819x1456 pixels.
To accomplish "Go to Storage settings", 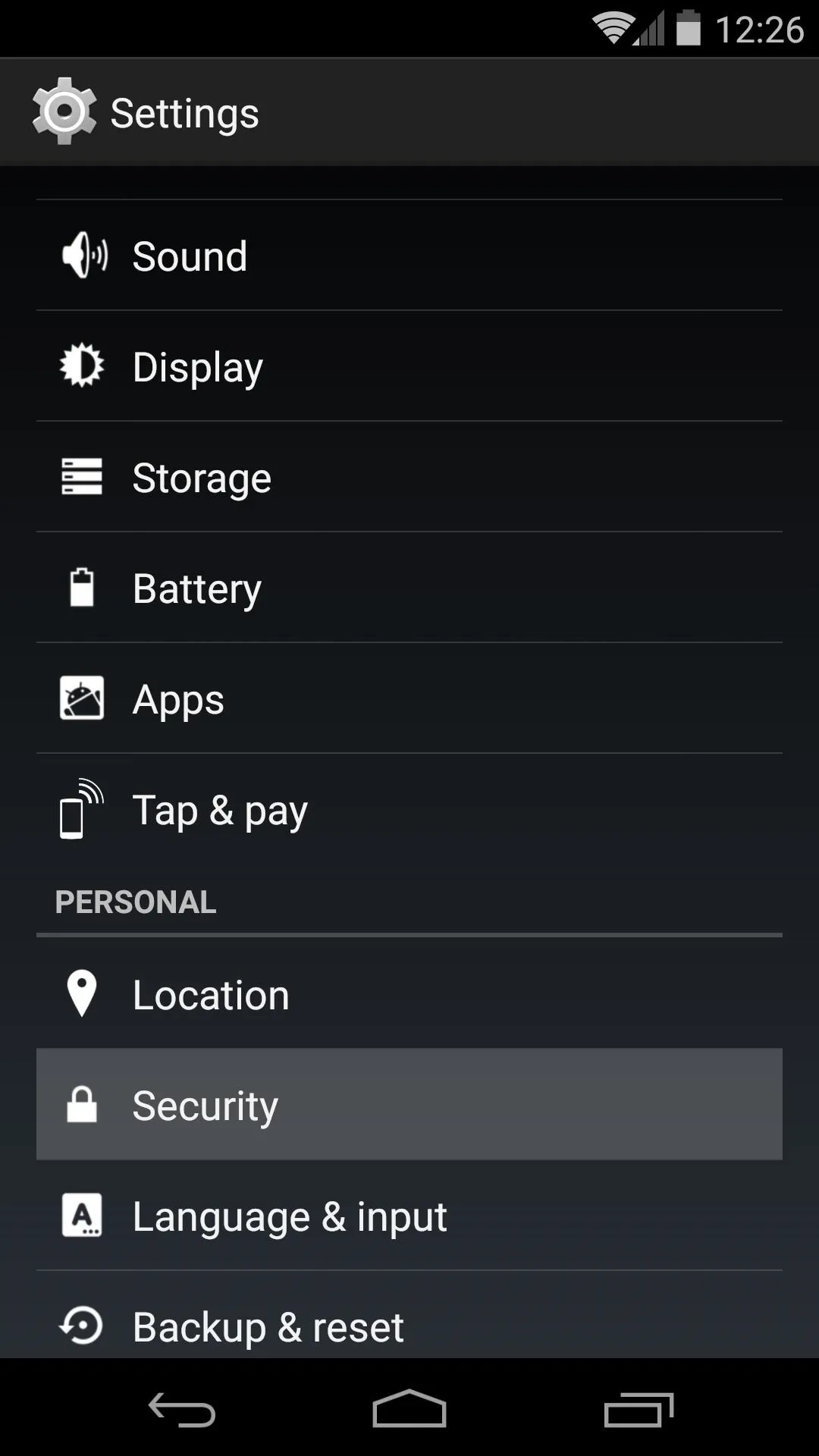I will click(409, 477).
